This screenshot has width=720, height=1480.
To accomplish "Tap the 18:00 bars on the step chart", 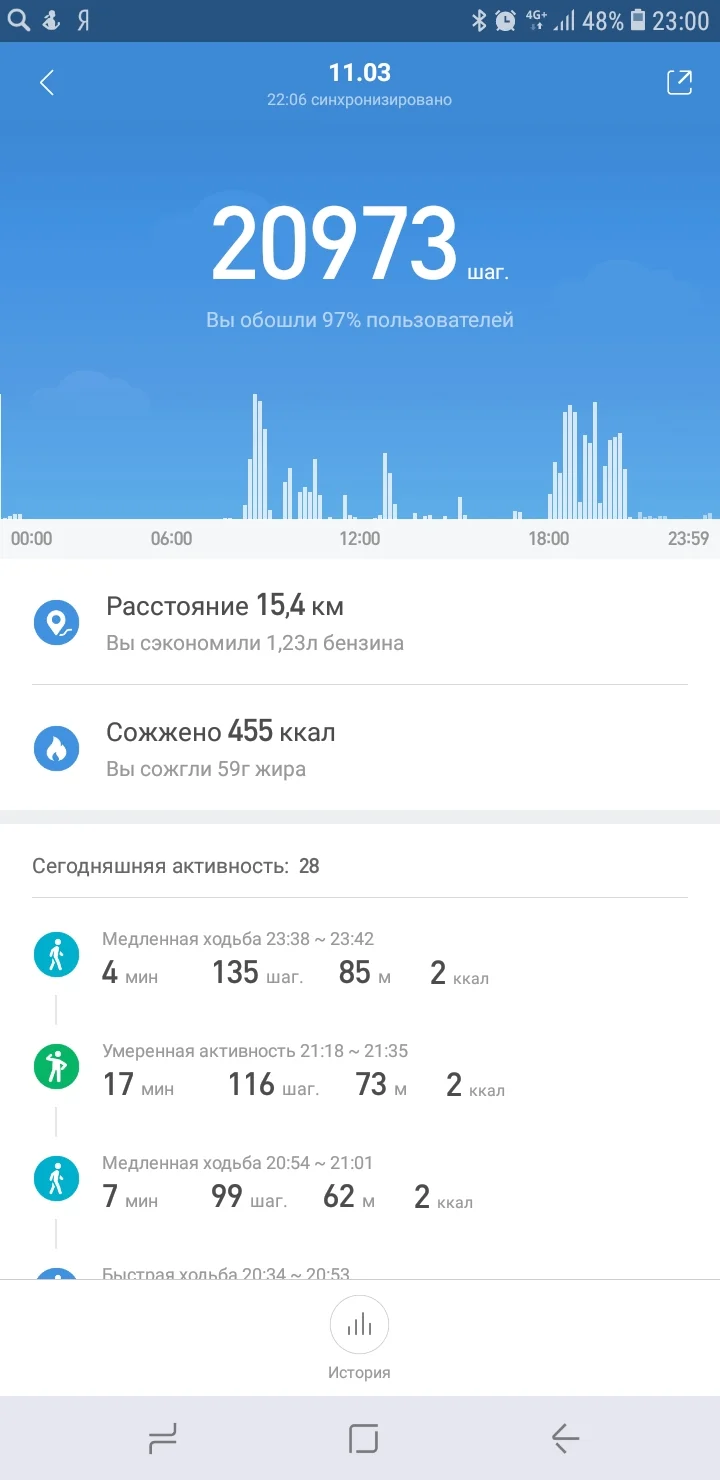I will click(580, 470).
